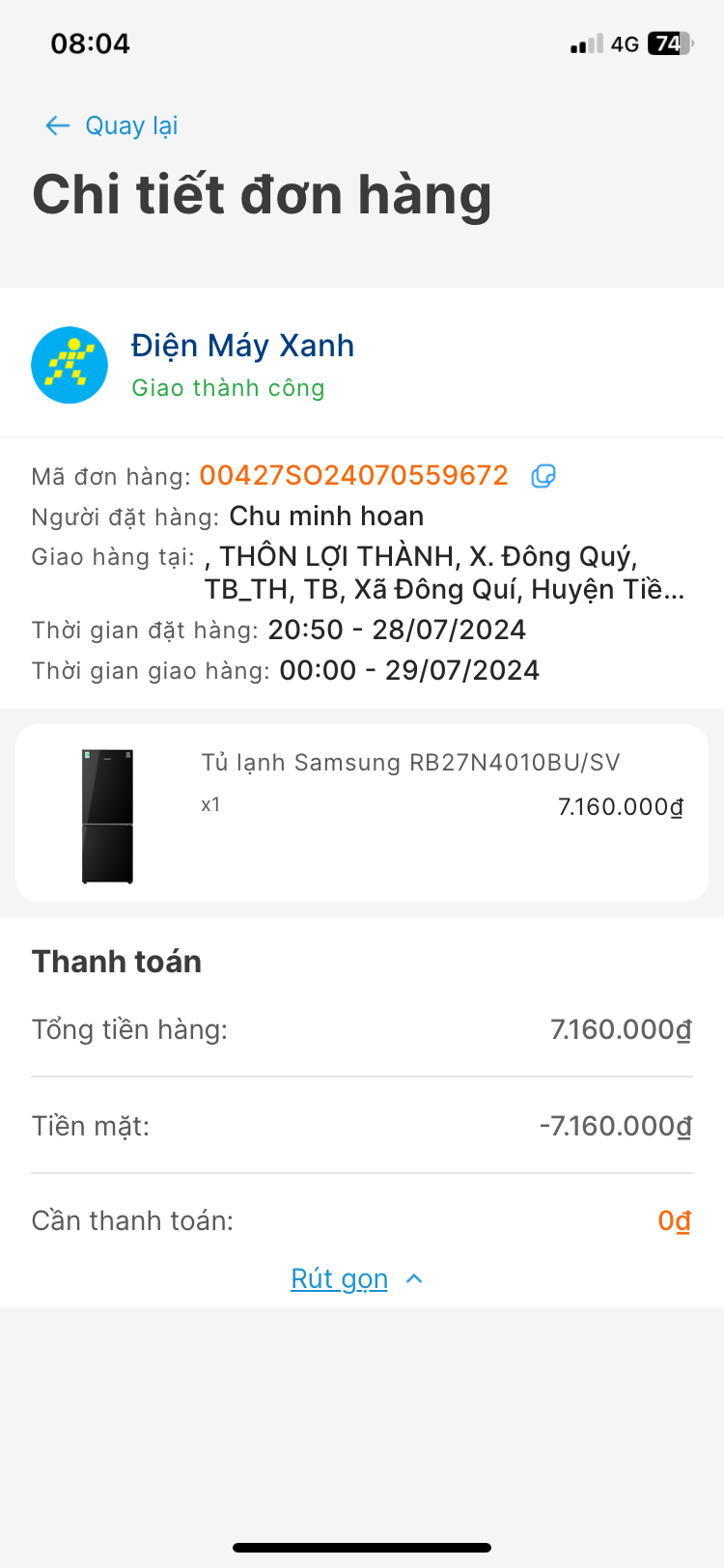Go back via Quay lại

(112, 126)
